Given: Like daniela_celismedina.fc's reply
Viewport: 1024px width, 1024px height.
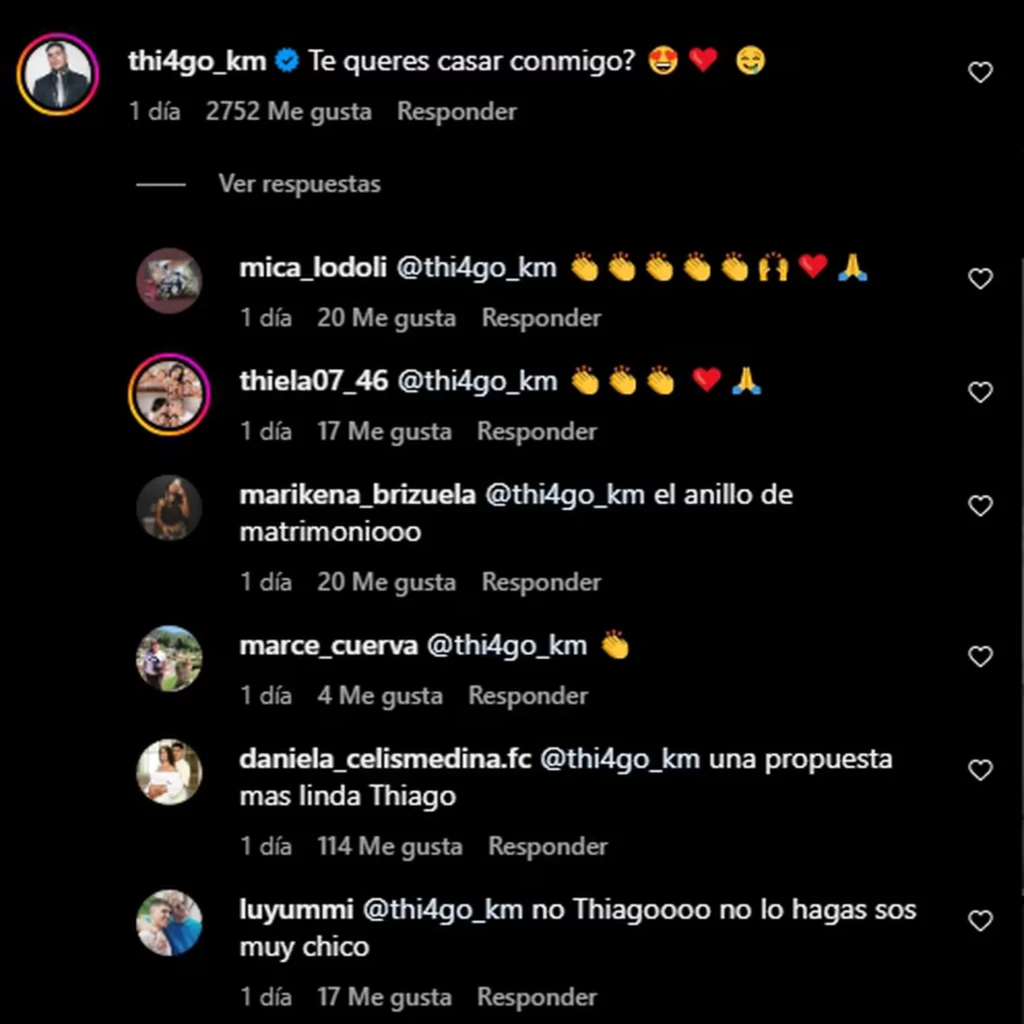Looking at the screenshot, I should click(x=981, y=770).
